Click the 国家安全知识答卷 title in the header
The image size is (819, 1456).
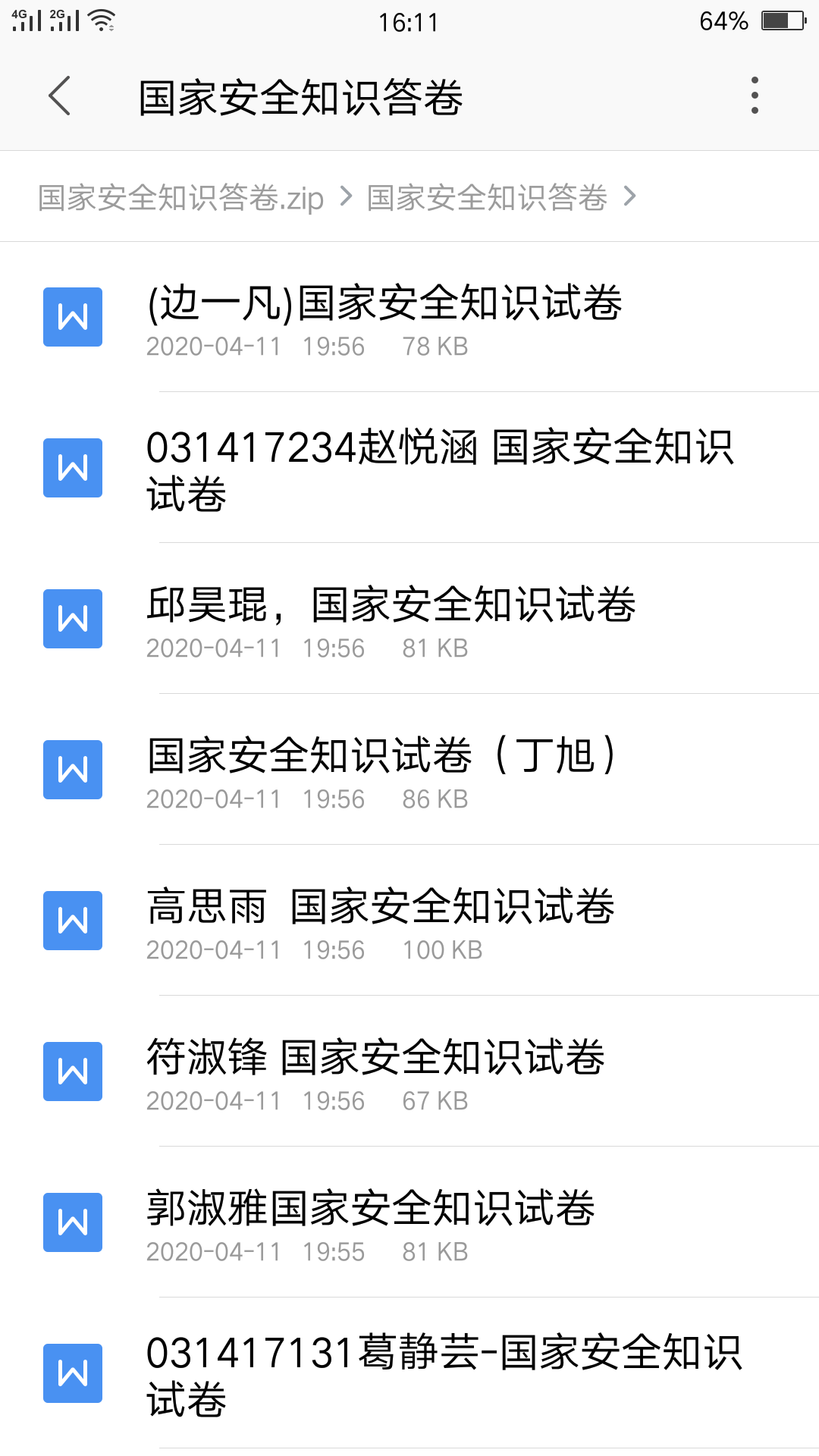click(301, 98)
